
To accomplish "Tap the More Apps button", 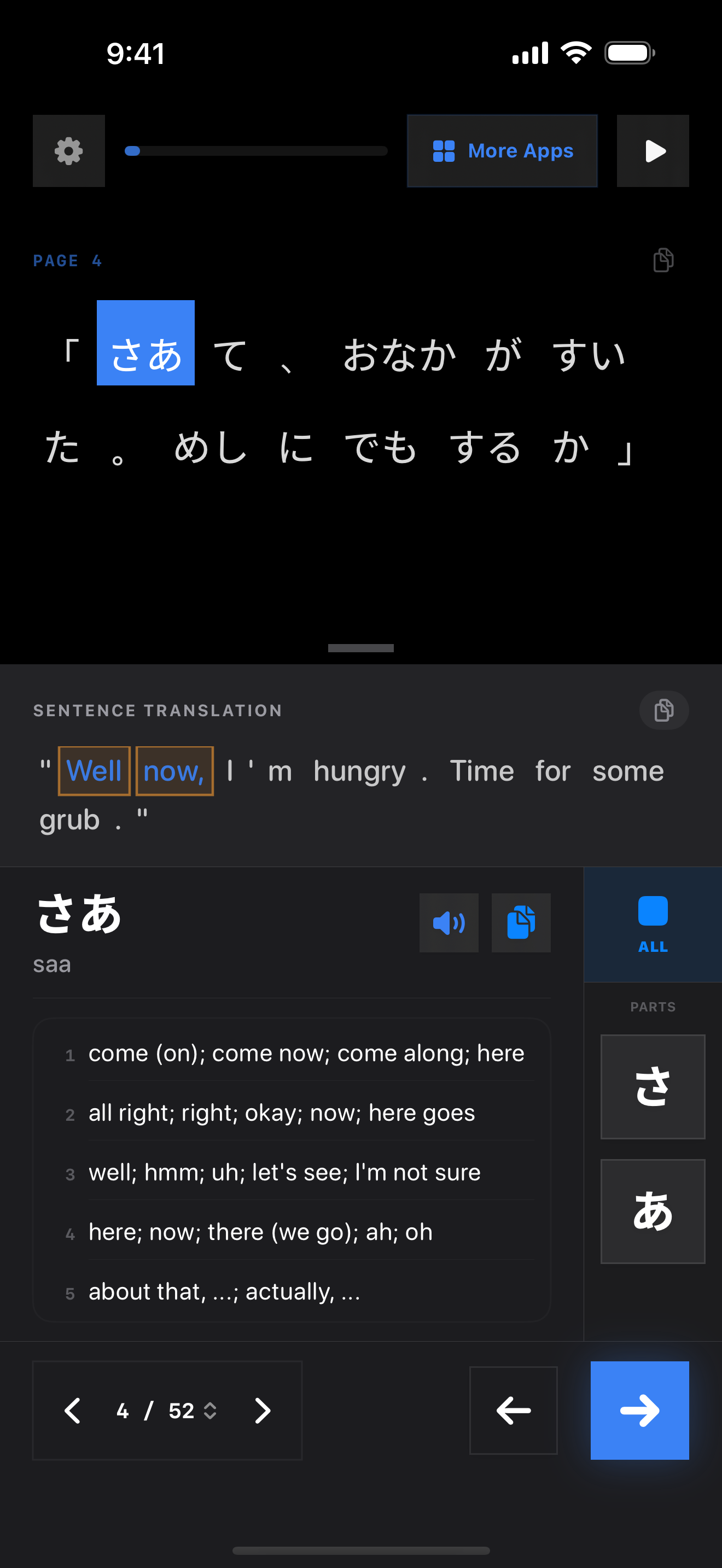I will coord(502,151).
